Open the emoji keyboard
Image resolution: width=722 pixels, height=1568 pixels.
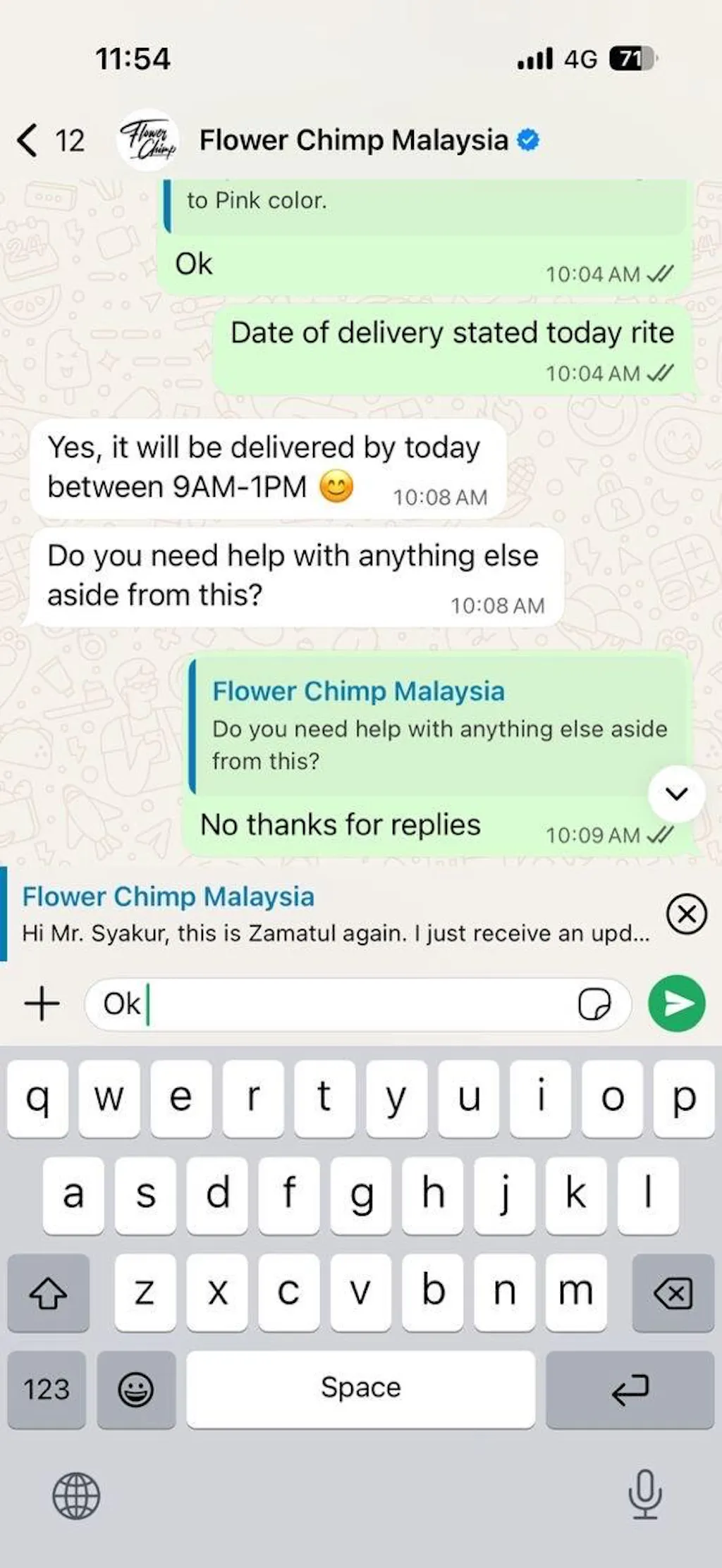135,1389
